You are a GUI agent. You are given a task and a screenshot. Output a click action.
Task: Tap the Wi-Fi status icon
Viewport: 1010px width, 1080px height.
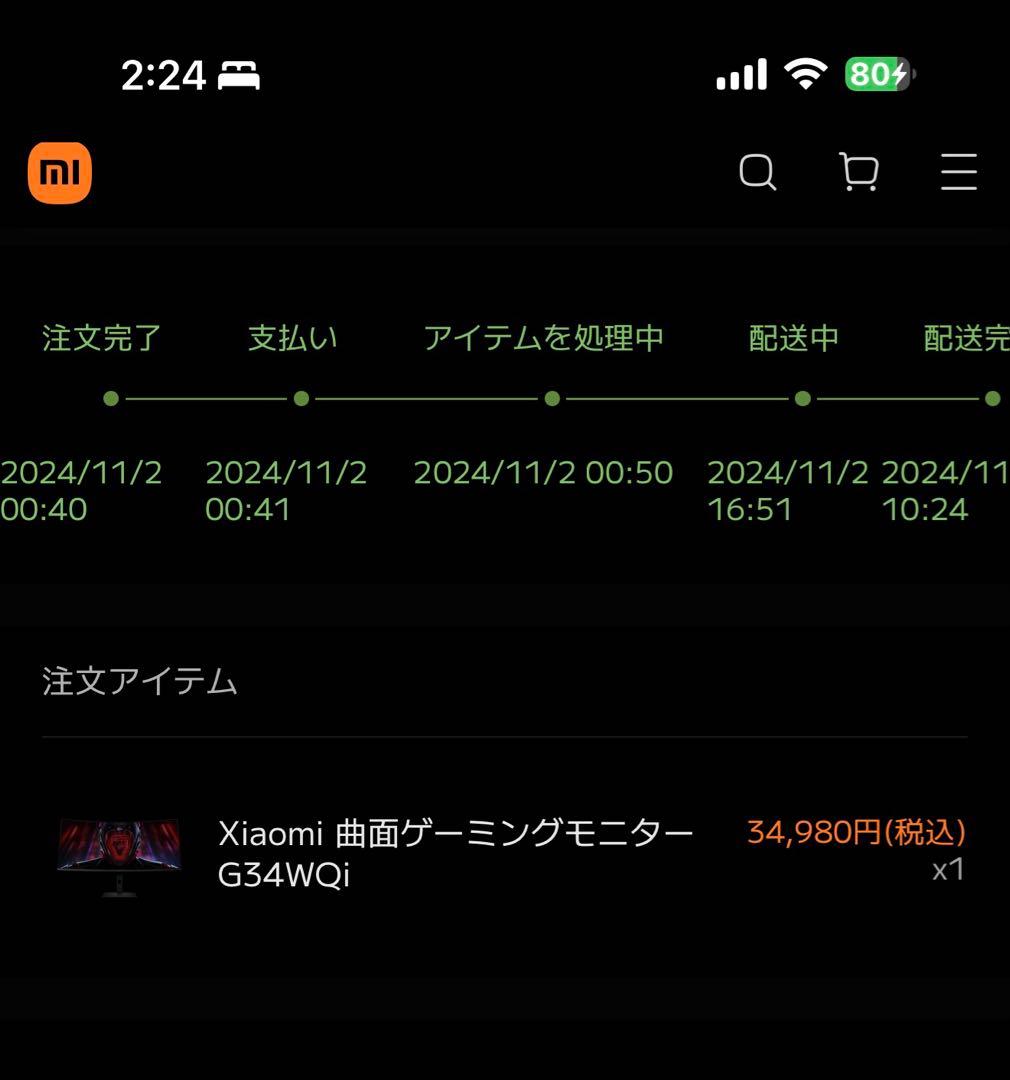click(806, 73)
